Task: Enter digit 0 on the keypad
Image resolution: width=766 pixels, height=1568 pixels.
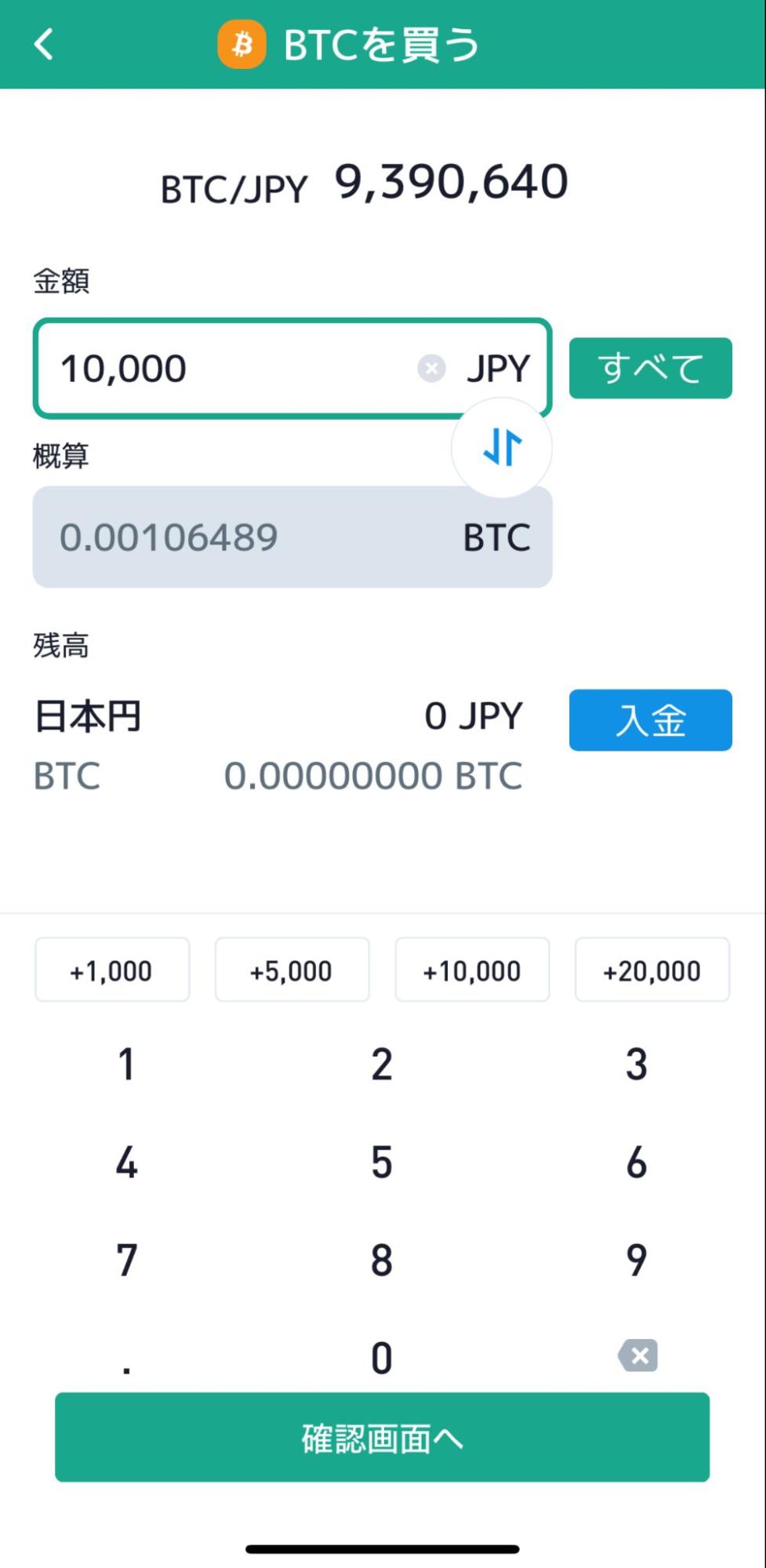Action: [382, 1358]
